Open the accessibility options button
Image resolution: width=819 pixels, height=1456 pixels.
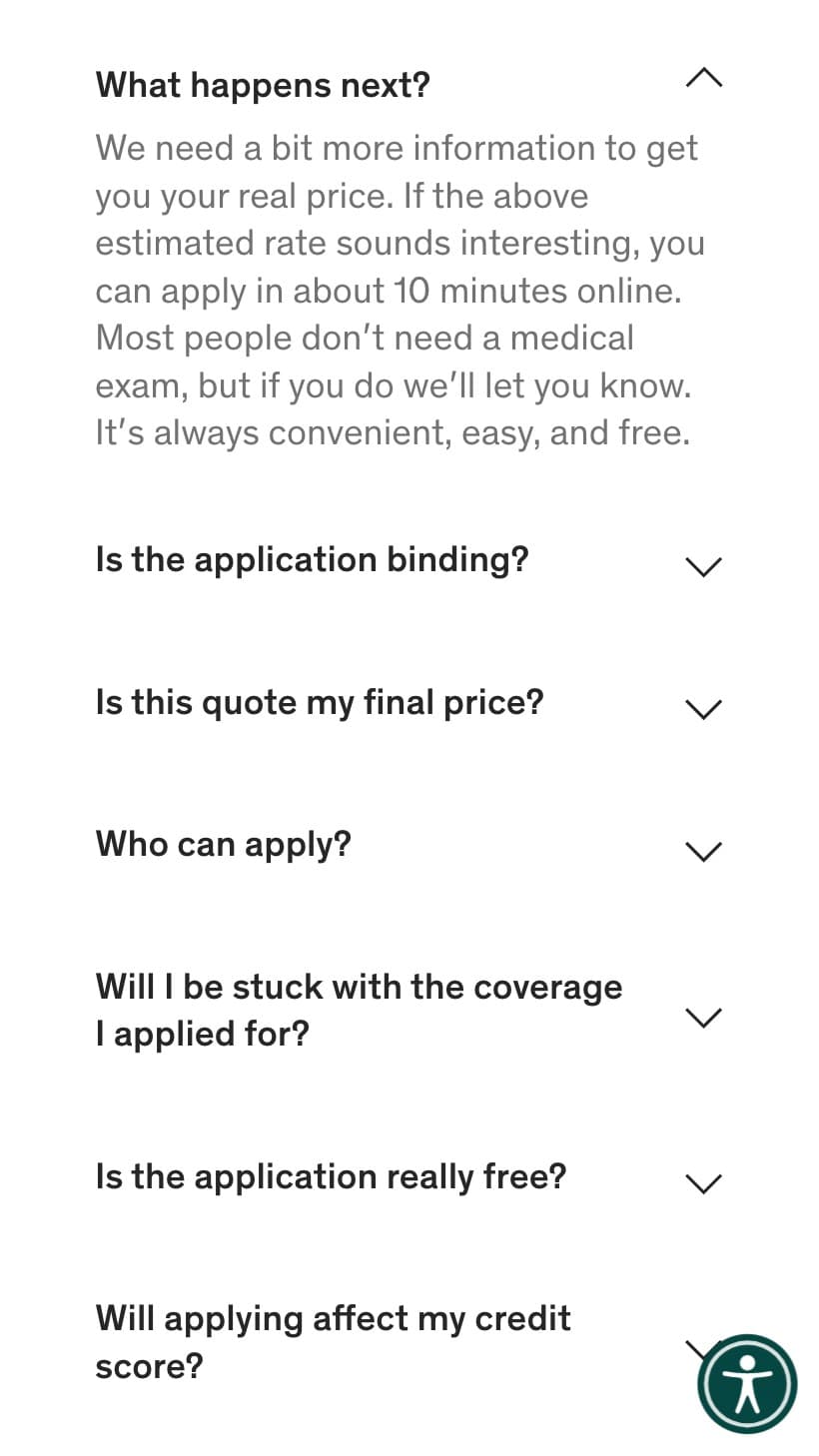tap(747, 1383)
